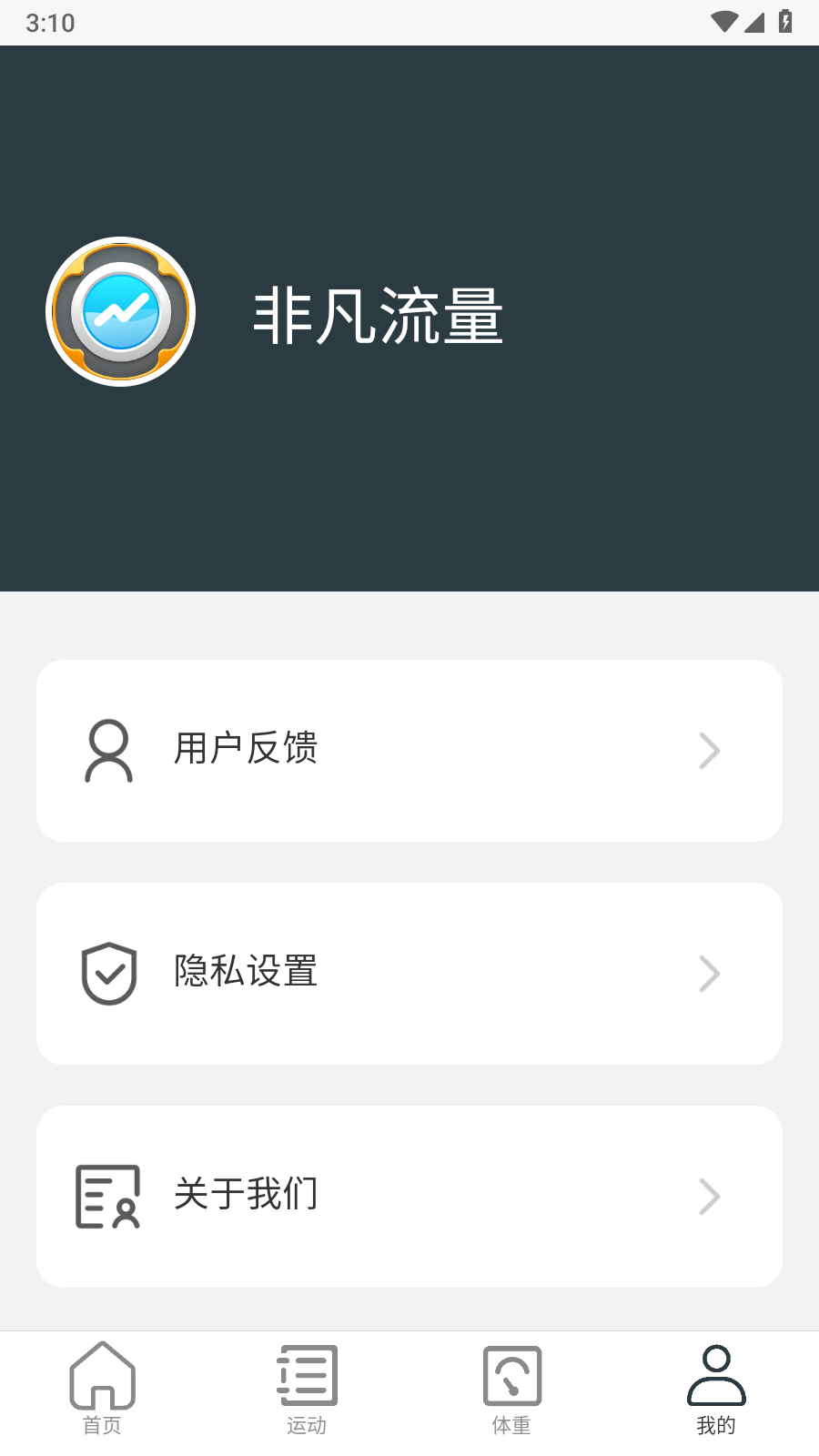Tap the shield checkmark icon for 隐私设置
Viewport: 819px width, 1456px height.
tap(108, 973)
